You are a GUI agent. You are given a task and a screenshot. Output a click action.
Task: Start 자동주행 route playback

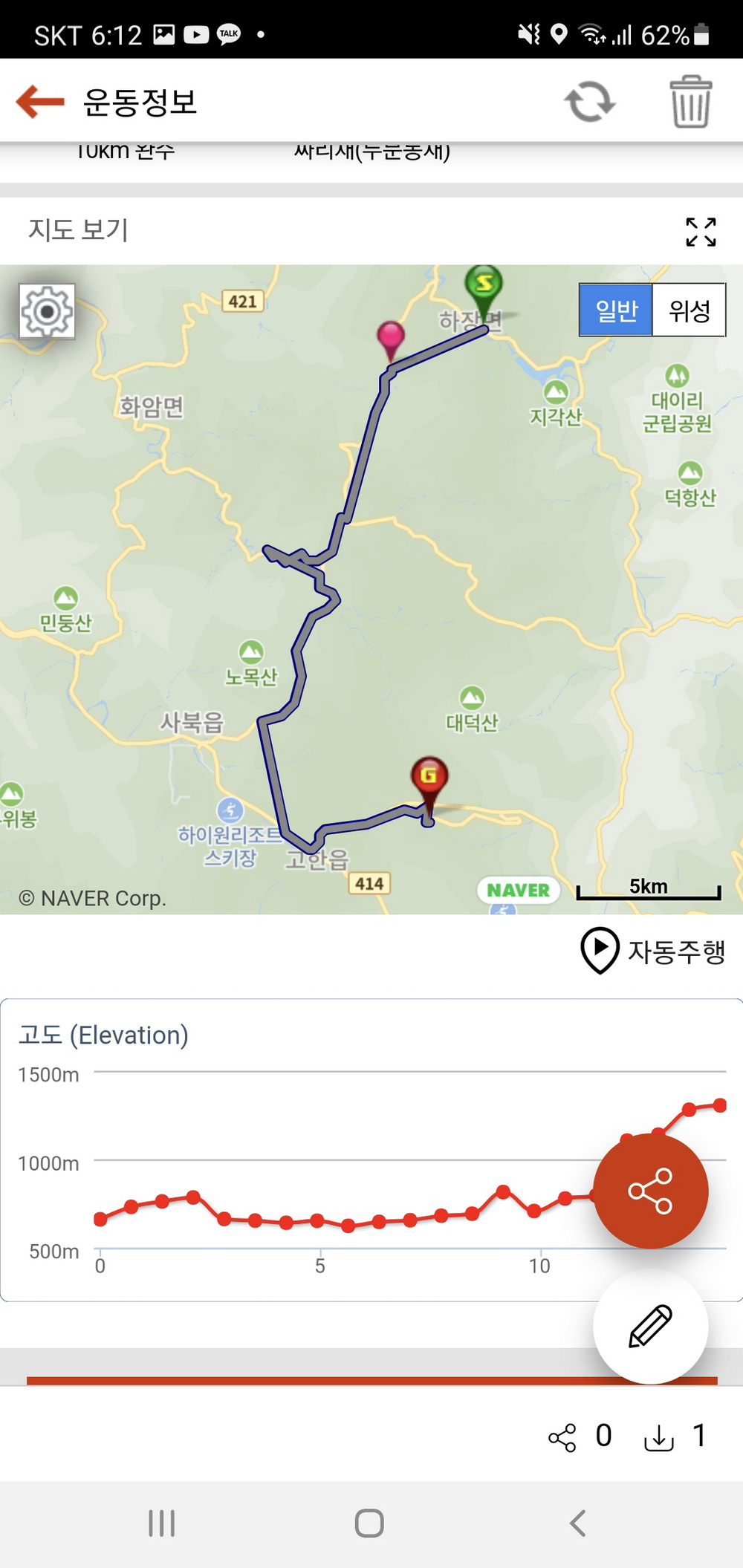click(652, 950)
